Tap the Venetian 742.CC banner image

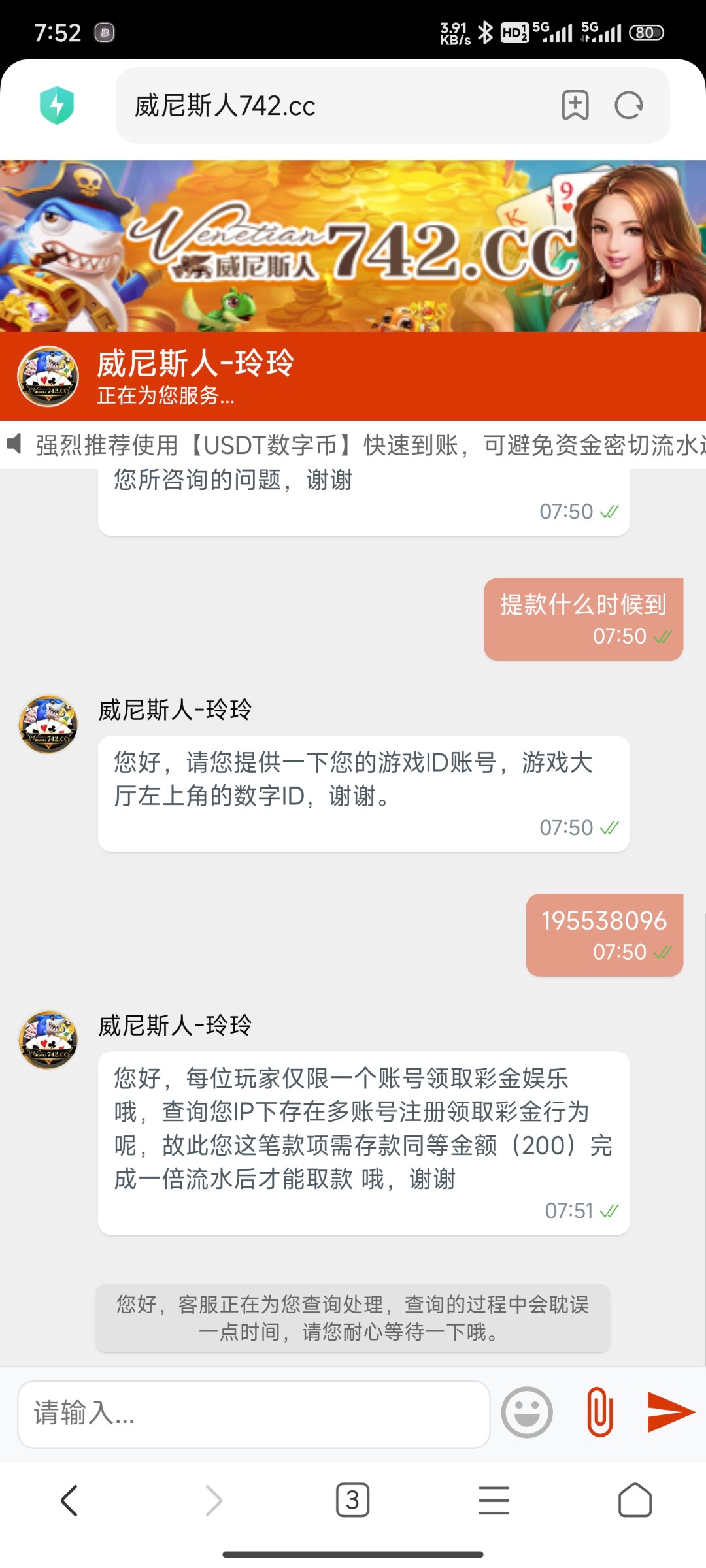(353, 247)
